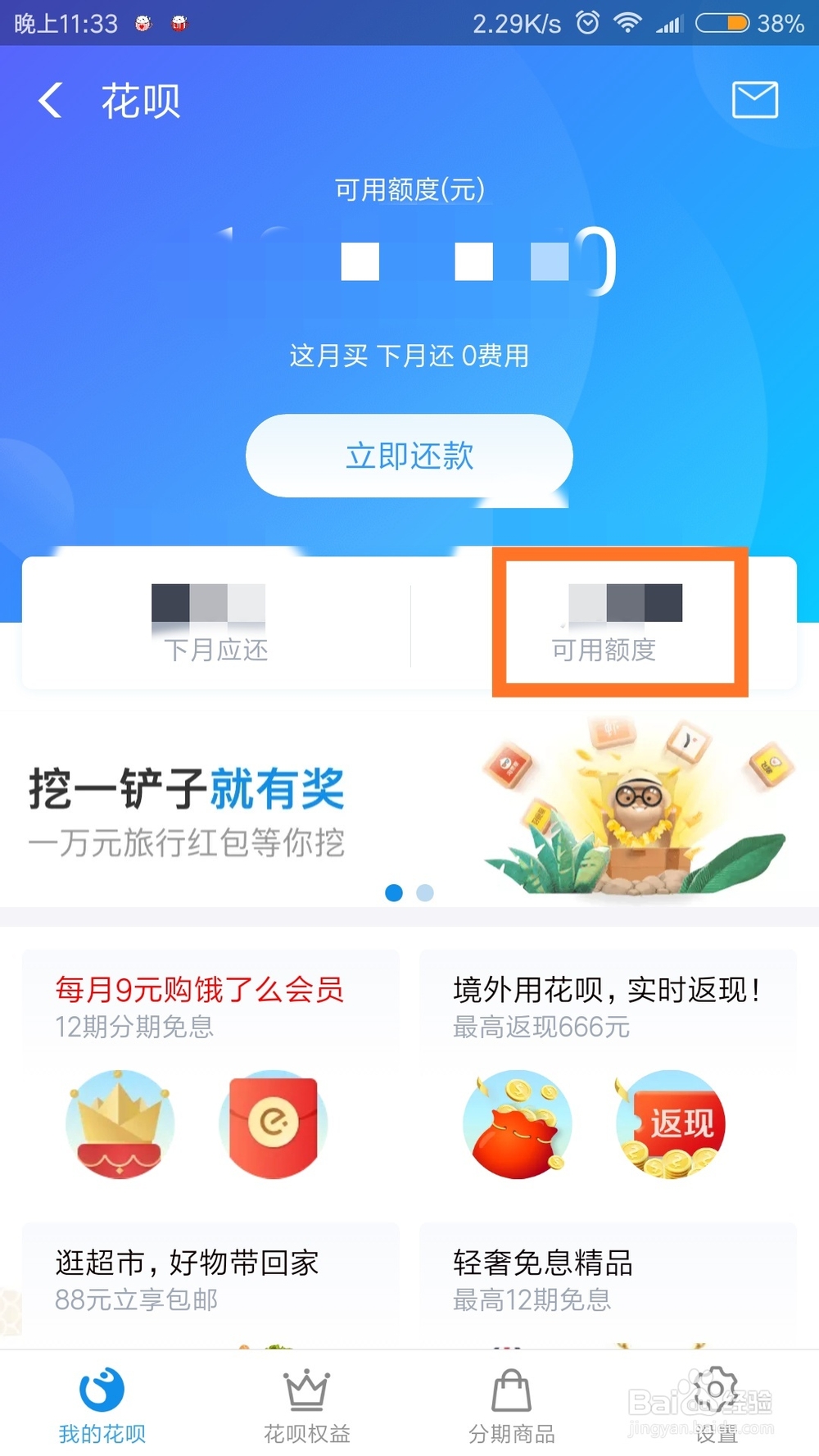Image resolution: width=819 pixels, height=1456 pixels.
Task: Tap the second carousel dot under banner
Action: (425, 893)
